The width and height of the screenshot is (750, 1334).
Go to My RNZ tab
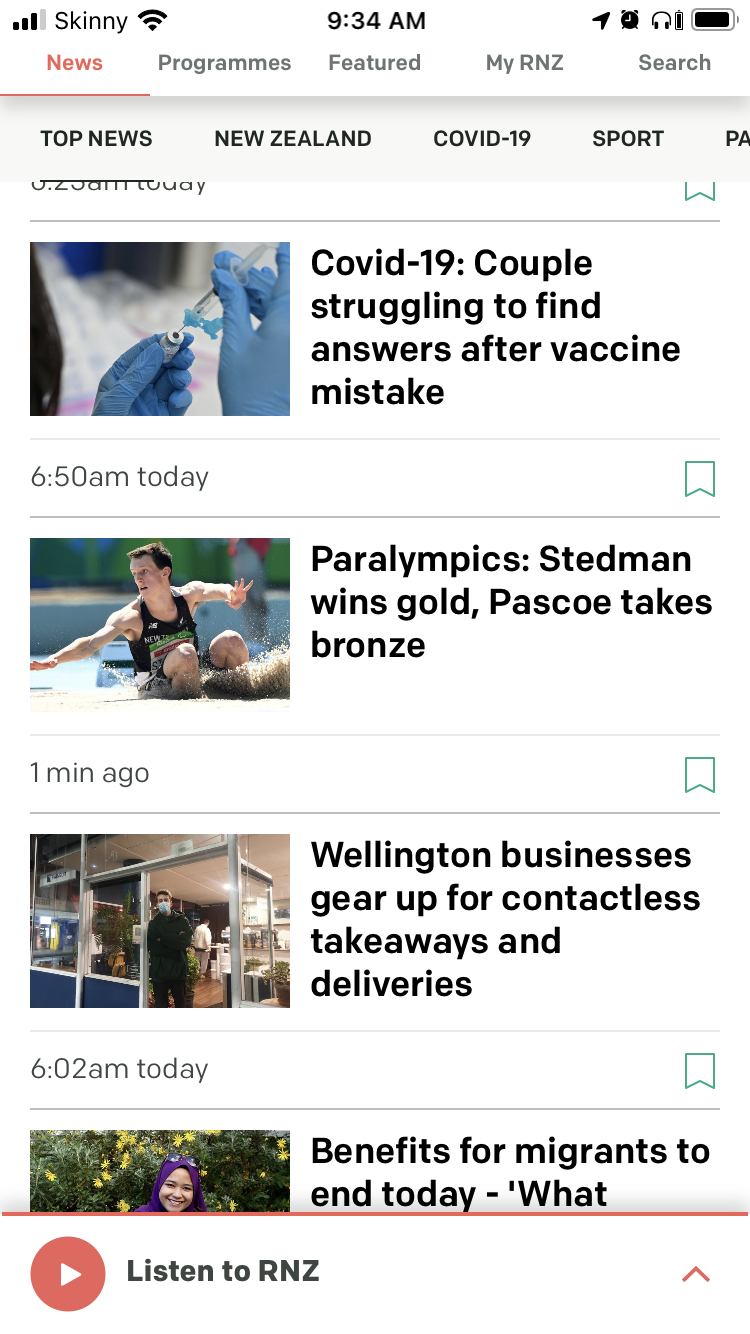click(524, 63)
